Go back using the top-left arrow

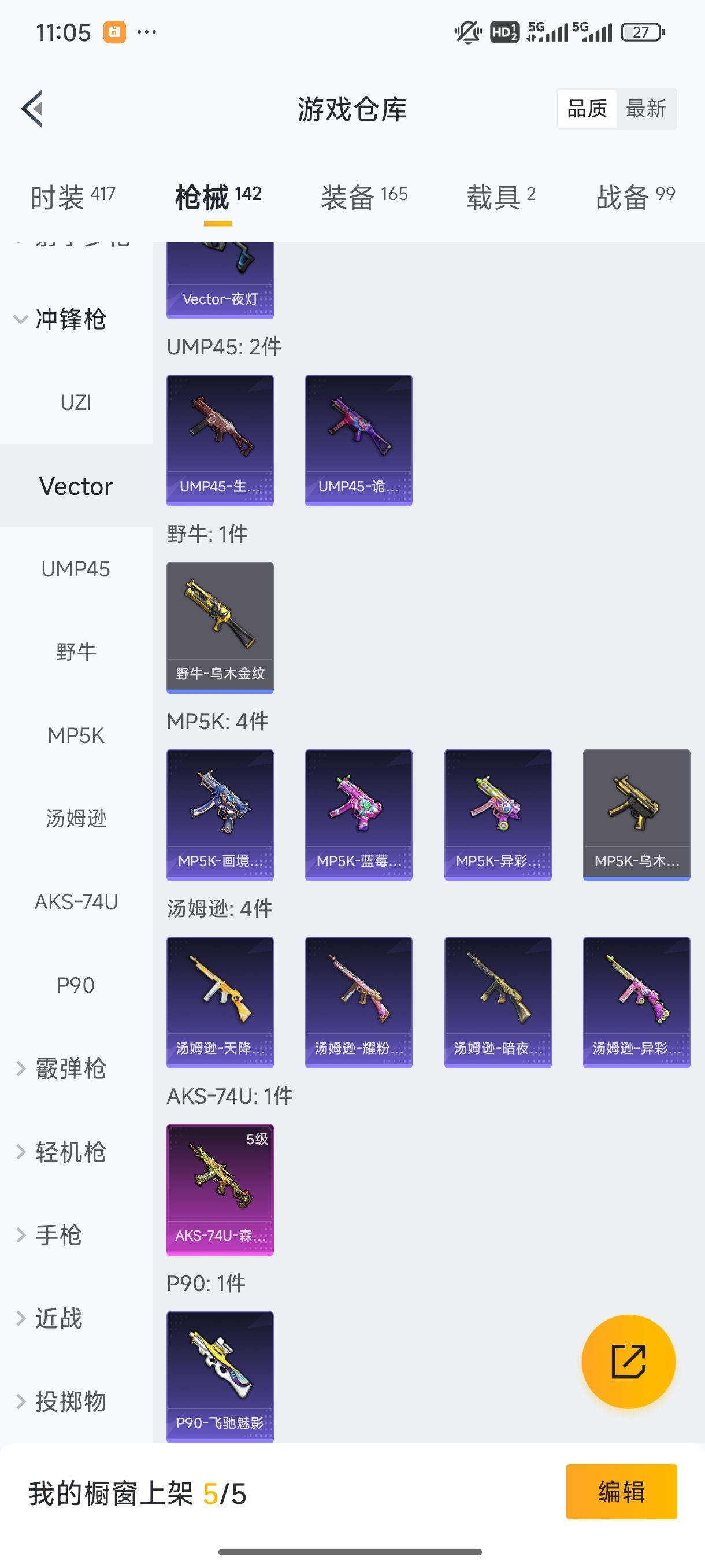click(x=32, y=109)
